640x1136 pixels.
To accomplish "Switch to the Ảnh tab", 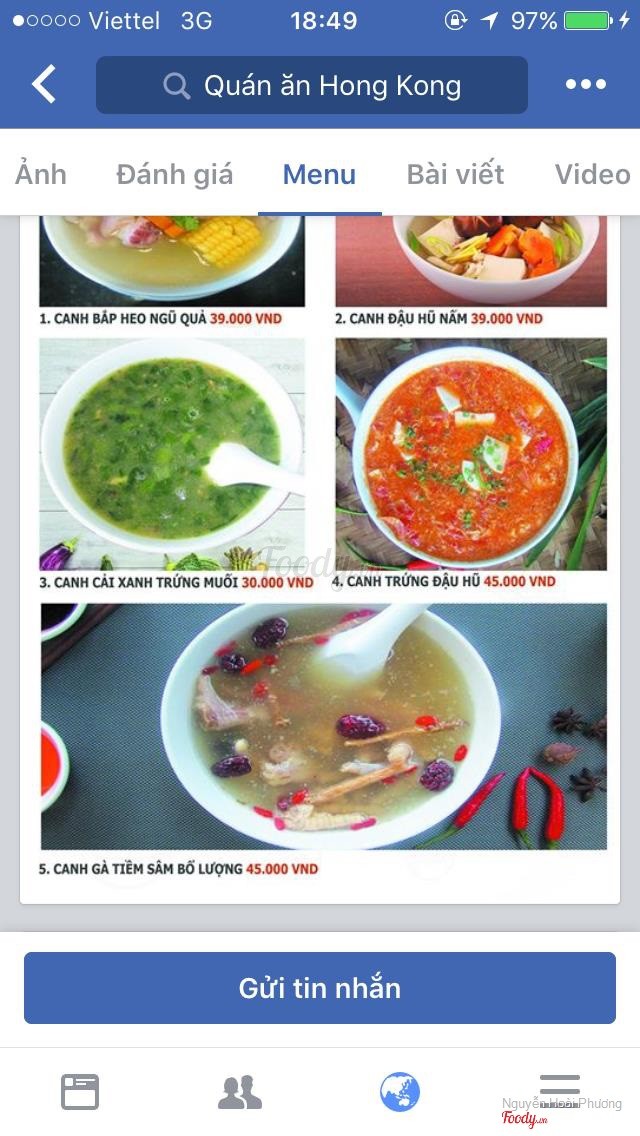I will 40,174.
